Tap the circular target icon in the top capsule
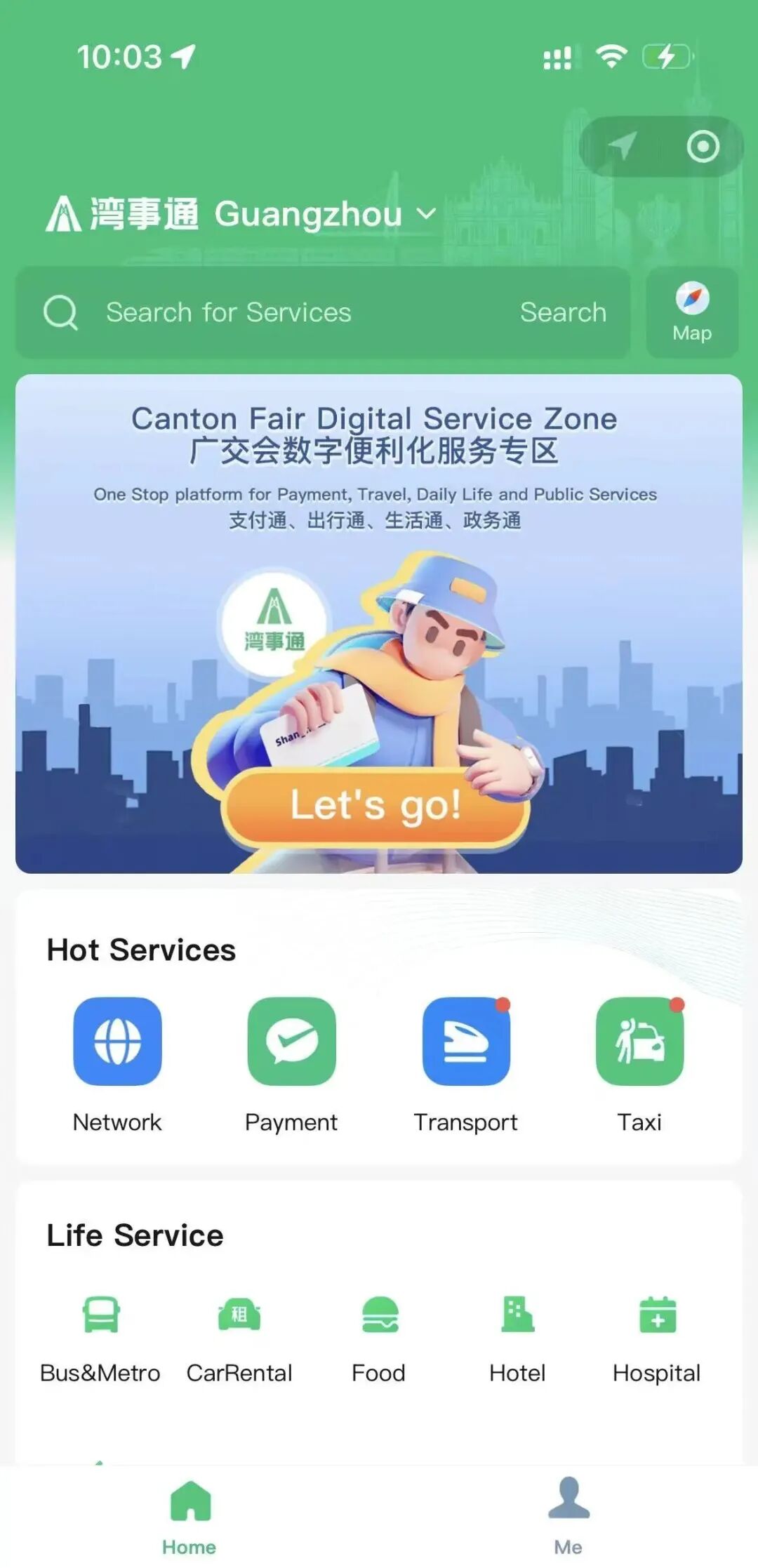 (703, 146)
